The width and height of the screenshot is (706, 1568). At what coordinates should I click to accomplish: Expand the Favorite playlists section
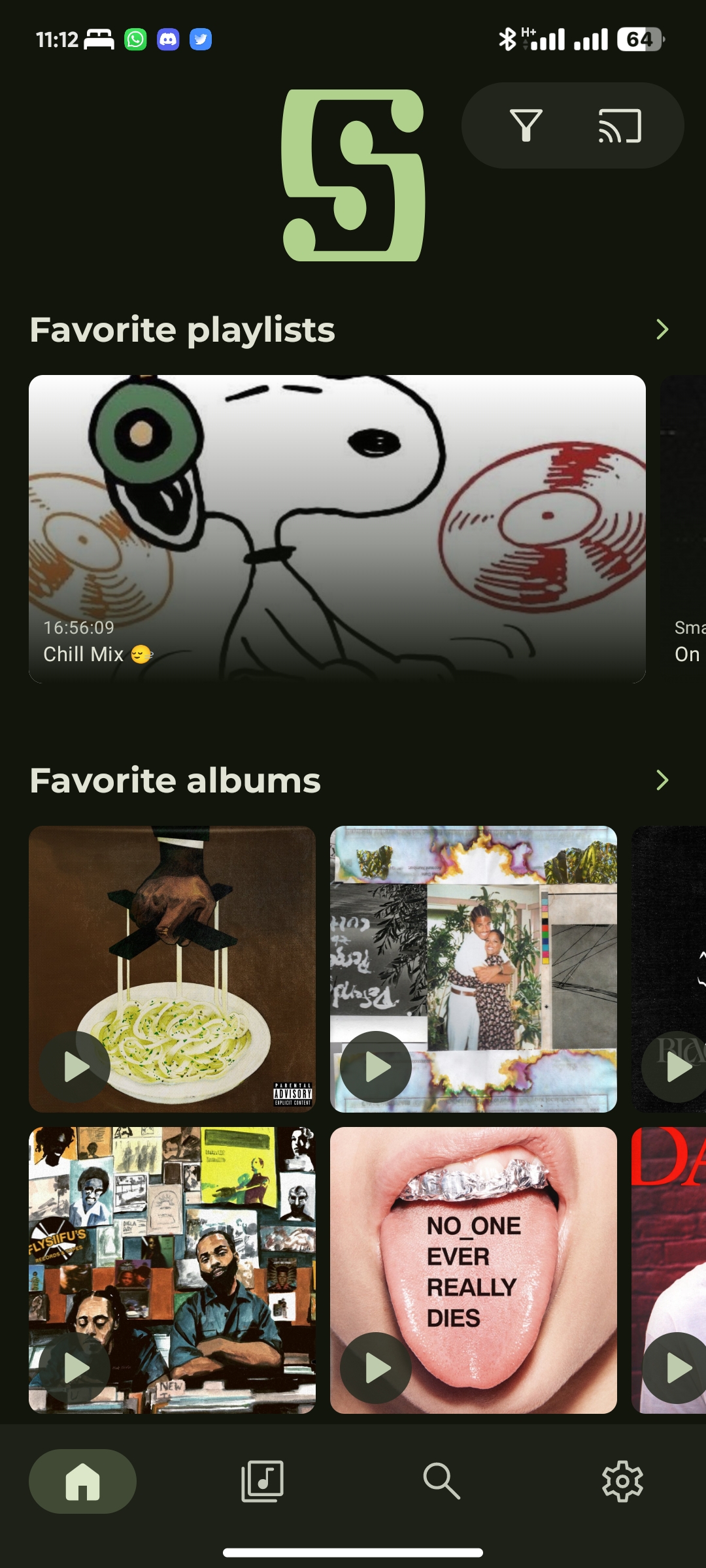point(662,329)
